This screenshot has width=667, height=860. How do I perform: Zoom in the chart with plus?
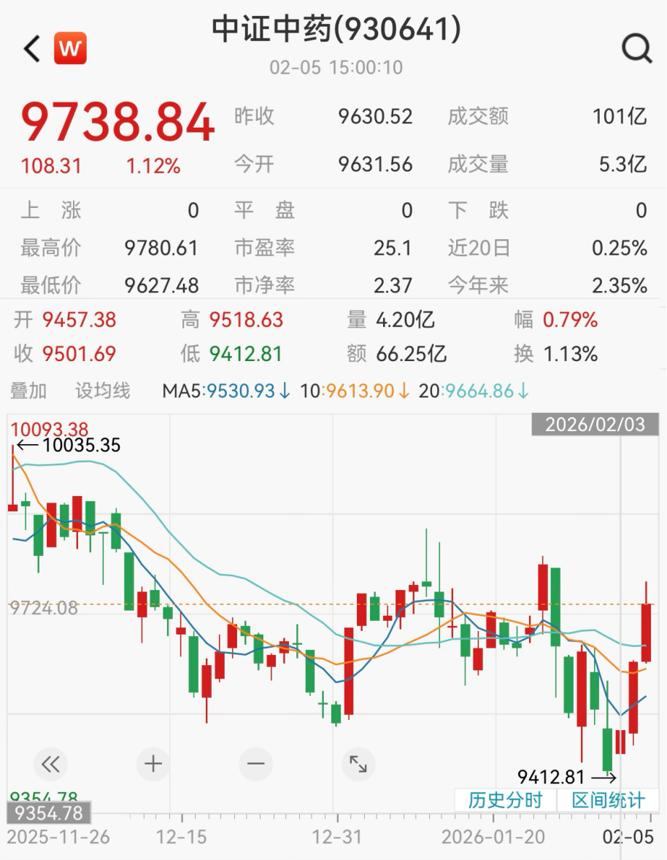153,765
